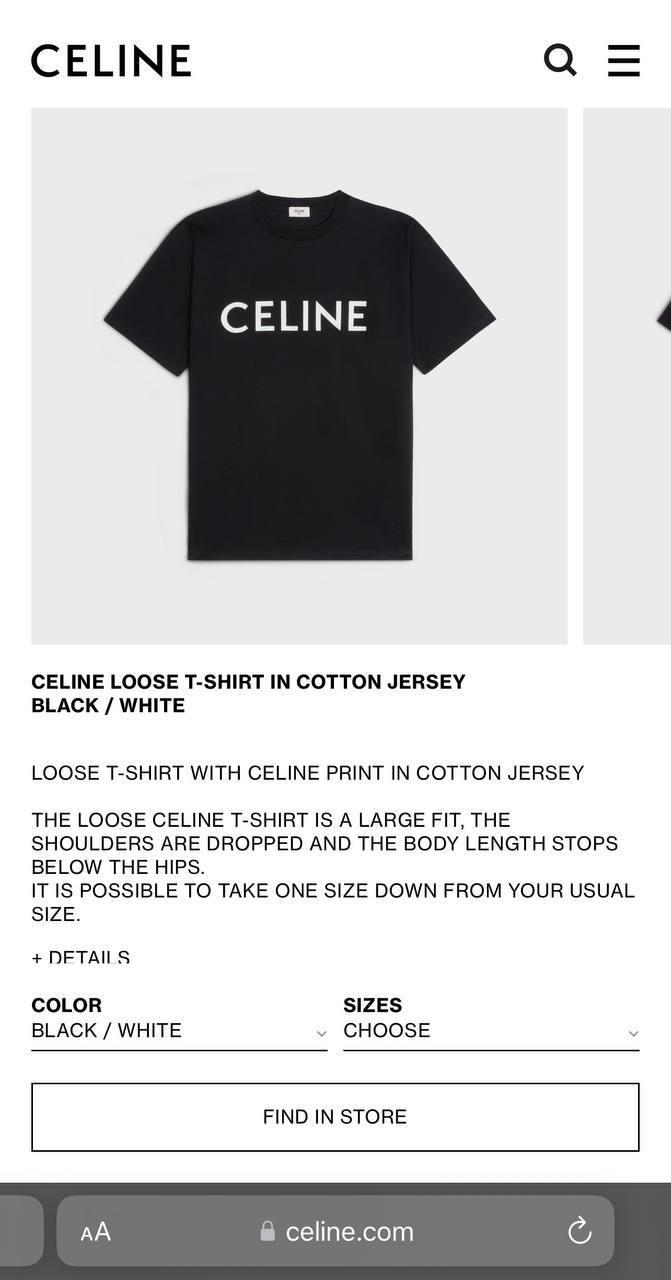This screenshot has height=1280, width=671.
Task: View the black Celine T-shirt image
Action: (x=299, y=375)
